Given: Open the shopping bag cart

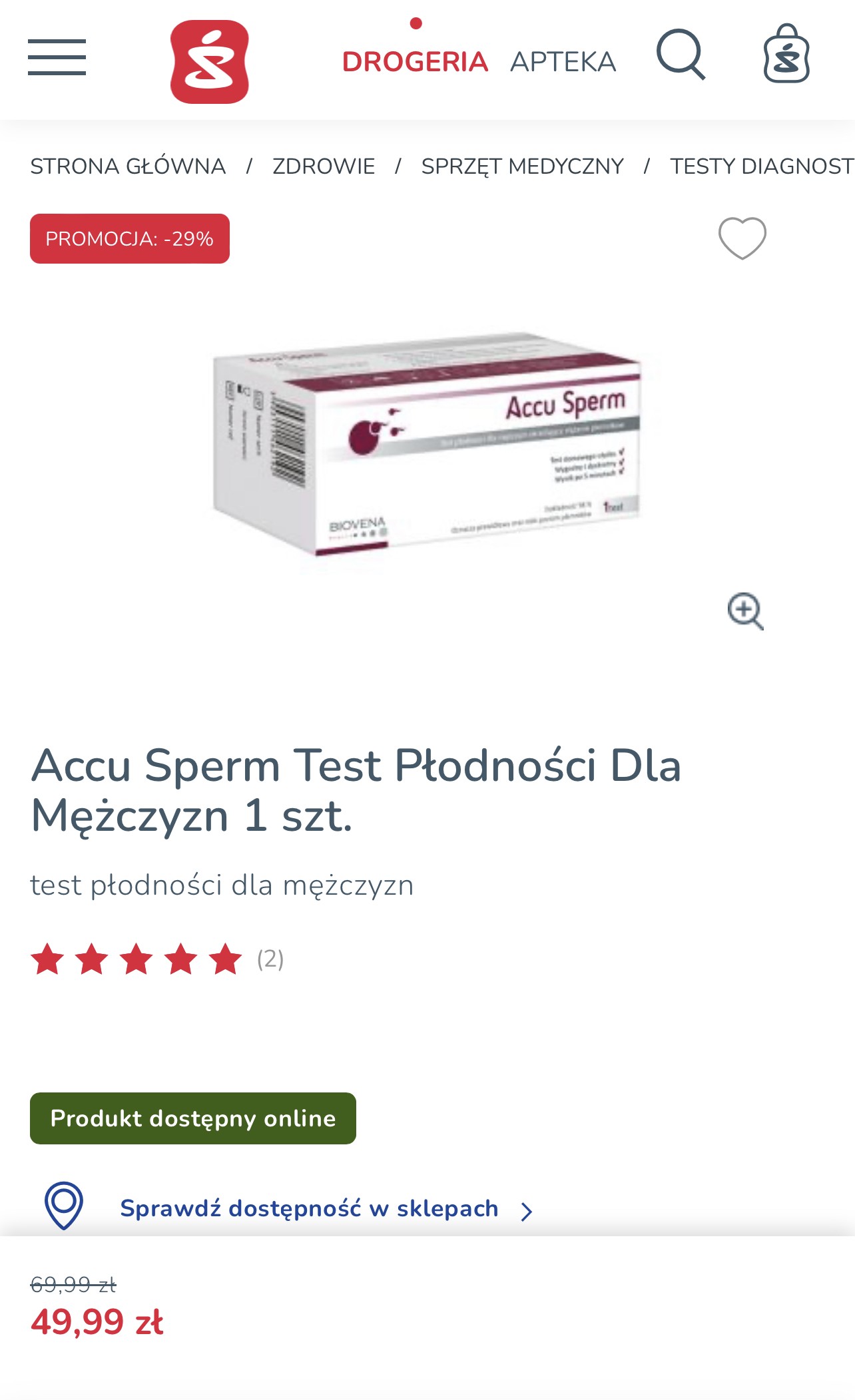Looking at the screenshot, I should tap(786, 55).
